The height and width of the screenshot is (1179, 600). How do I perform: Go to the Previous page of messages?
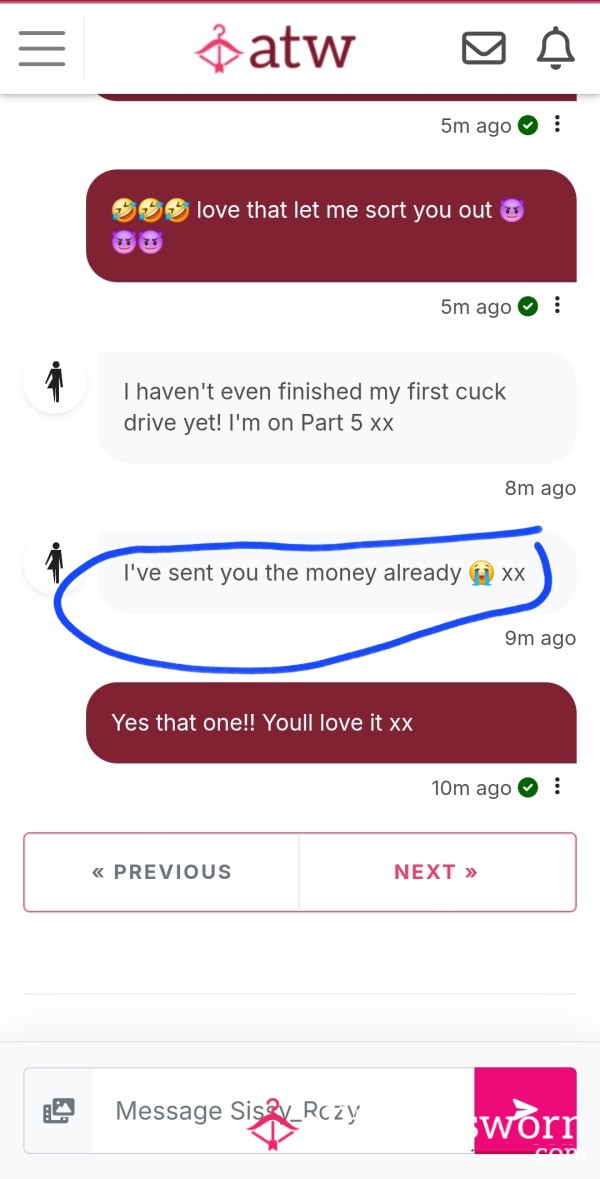pos(162,872)
